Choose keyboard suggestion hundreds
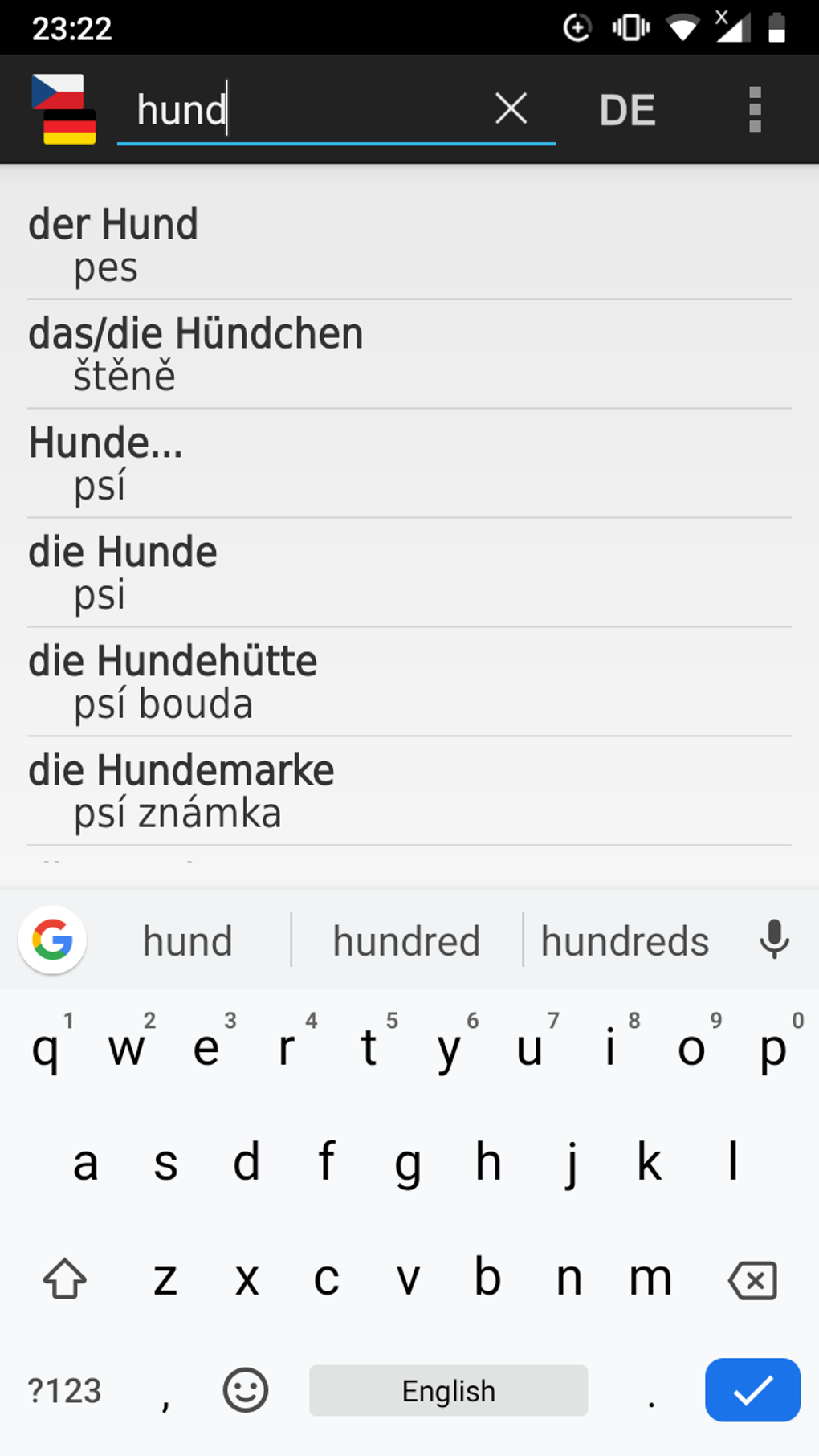 [x=625, y=940]
